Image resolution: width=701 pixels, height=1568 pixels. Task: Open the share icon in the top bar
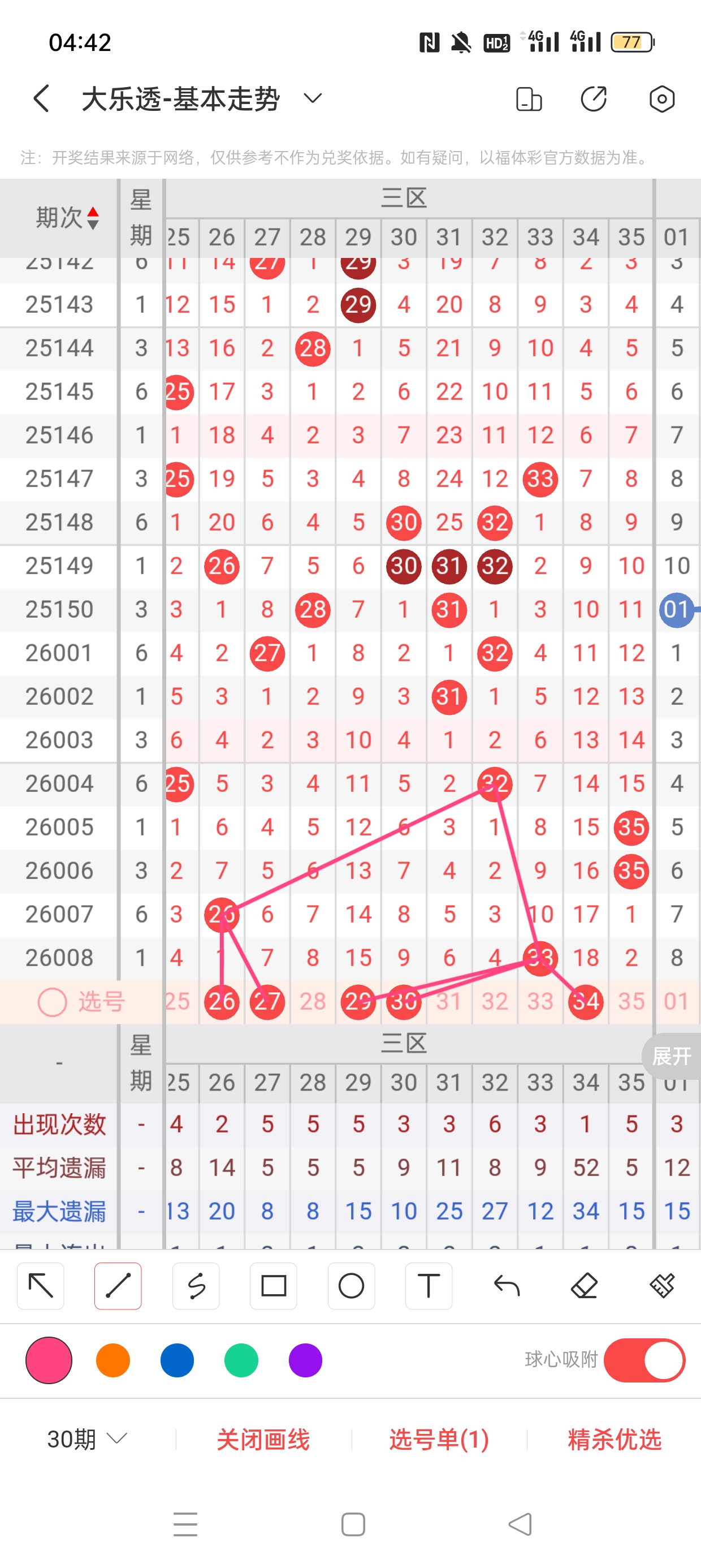[x=593, y=98]
